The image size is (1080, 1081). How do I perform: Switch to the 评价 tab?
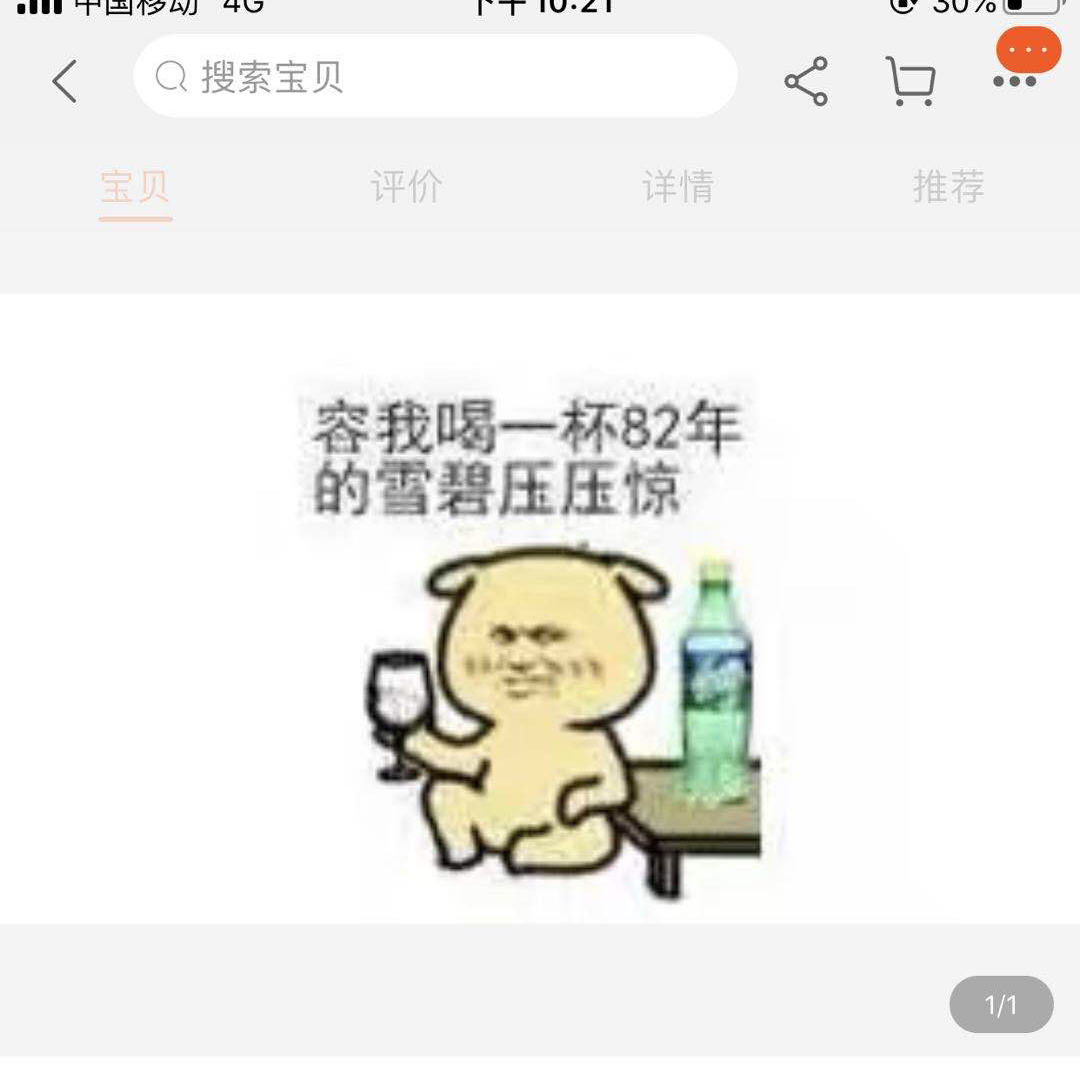pyautogui.click(x=406, y=187)
